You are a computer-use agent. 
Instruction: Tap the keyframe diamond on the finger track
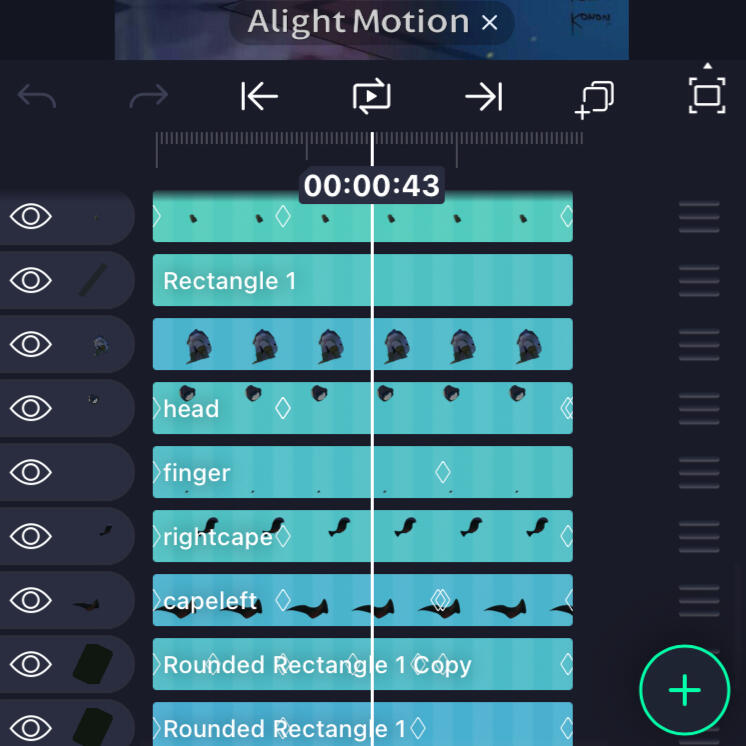point(443,472)
